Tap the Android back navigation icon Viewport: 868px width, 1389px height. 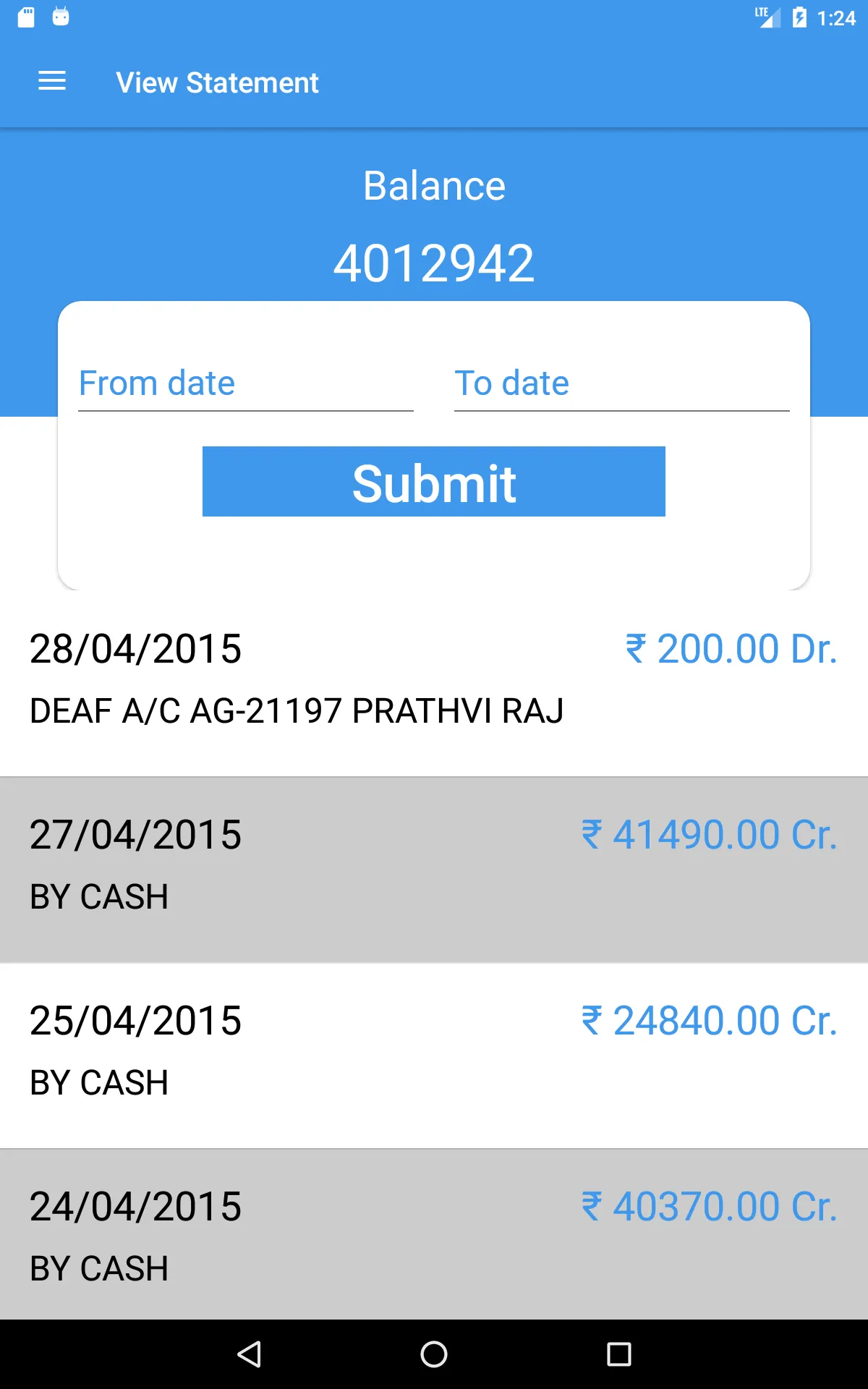pos(250,1354)
